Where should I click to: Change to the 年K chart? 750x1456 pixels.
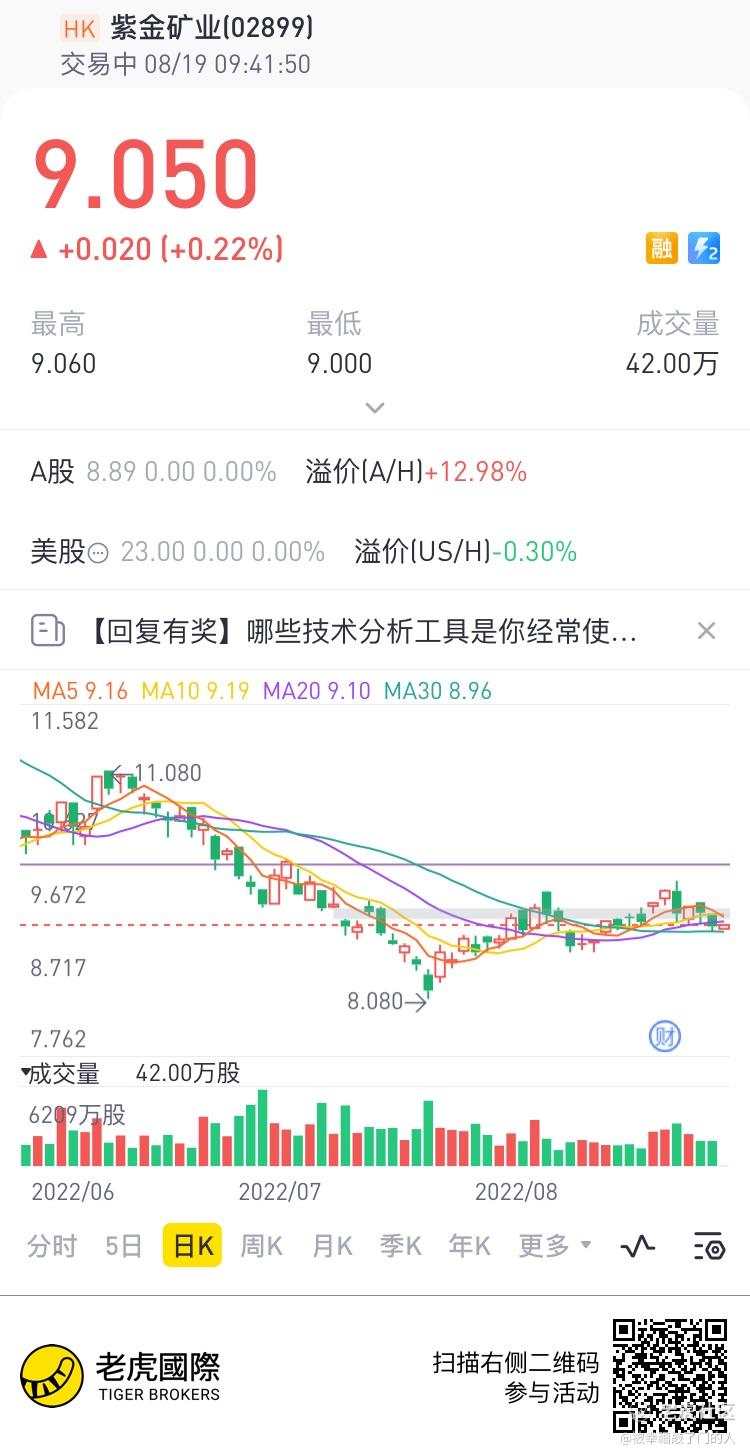[x=470, y=1246]
